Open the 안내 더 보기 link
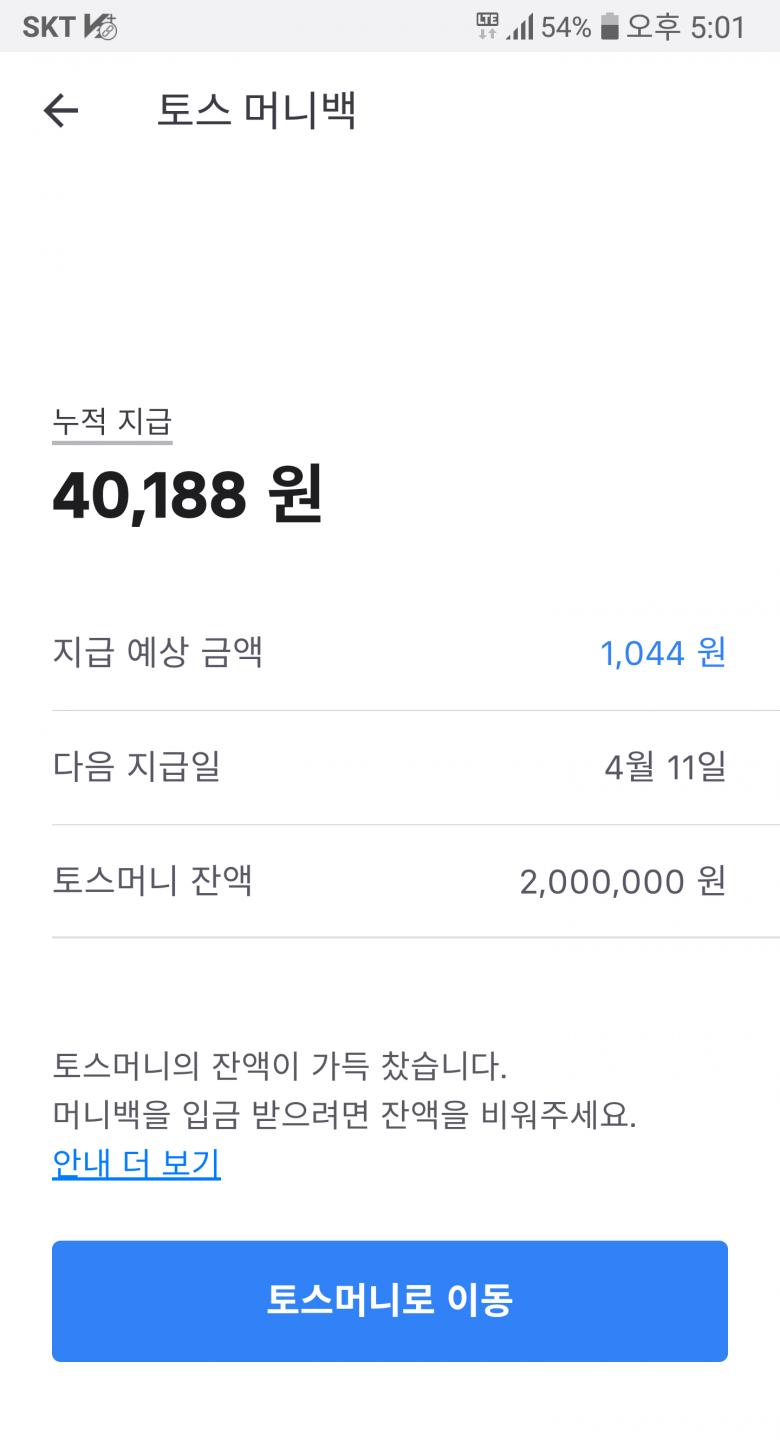Viewport: 780px width, 1447px height. 136,1164
